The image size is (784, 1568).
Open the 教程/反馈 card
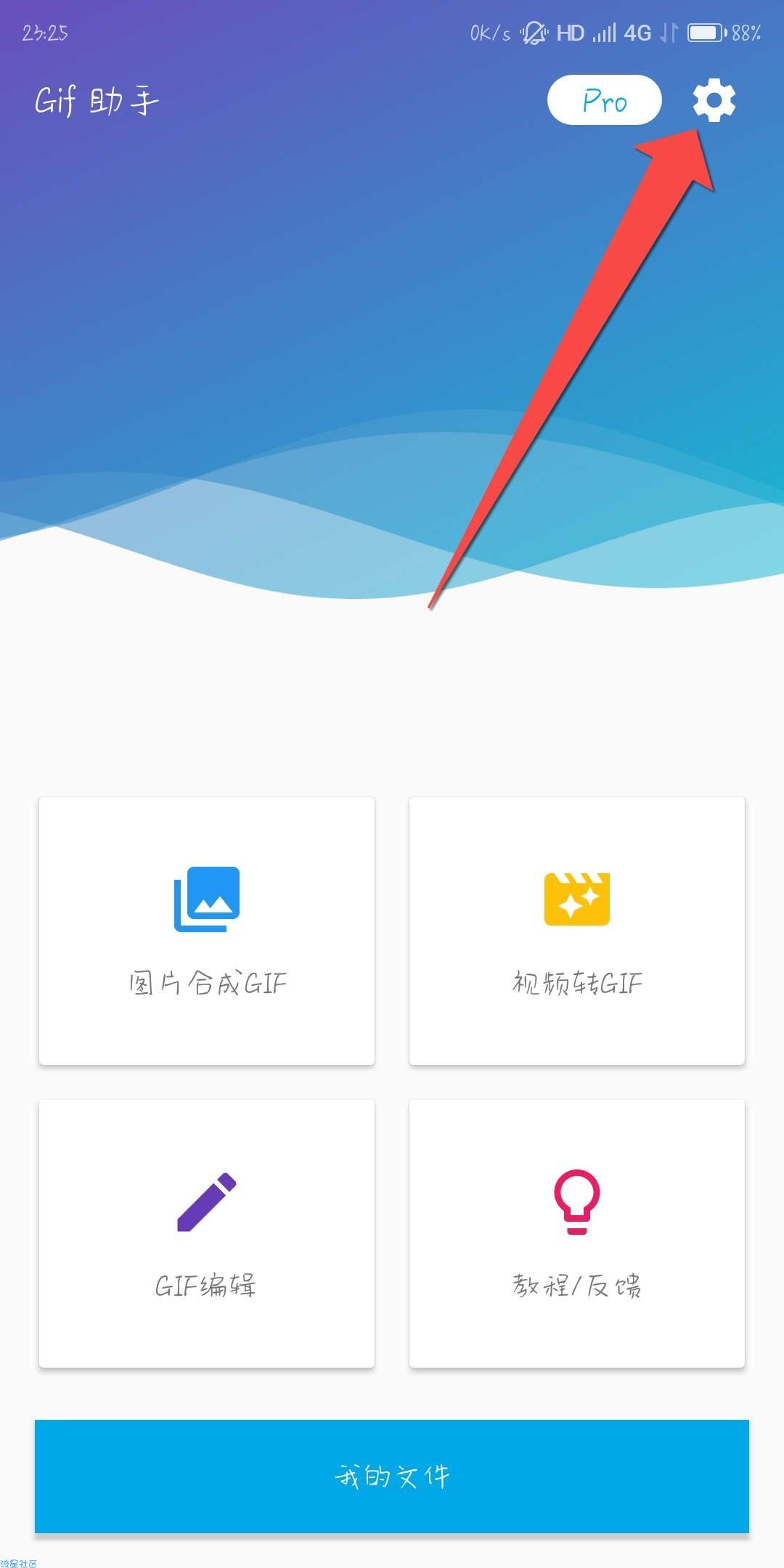[x=577, y=1233]
